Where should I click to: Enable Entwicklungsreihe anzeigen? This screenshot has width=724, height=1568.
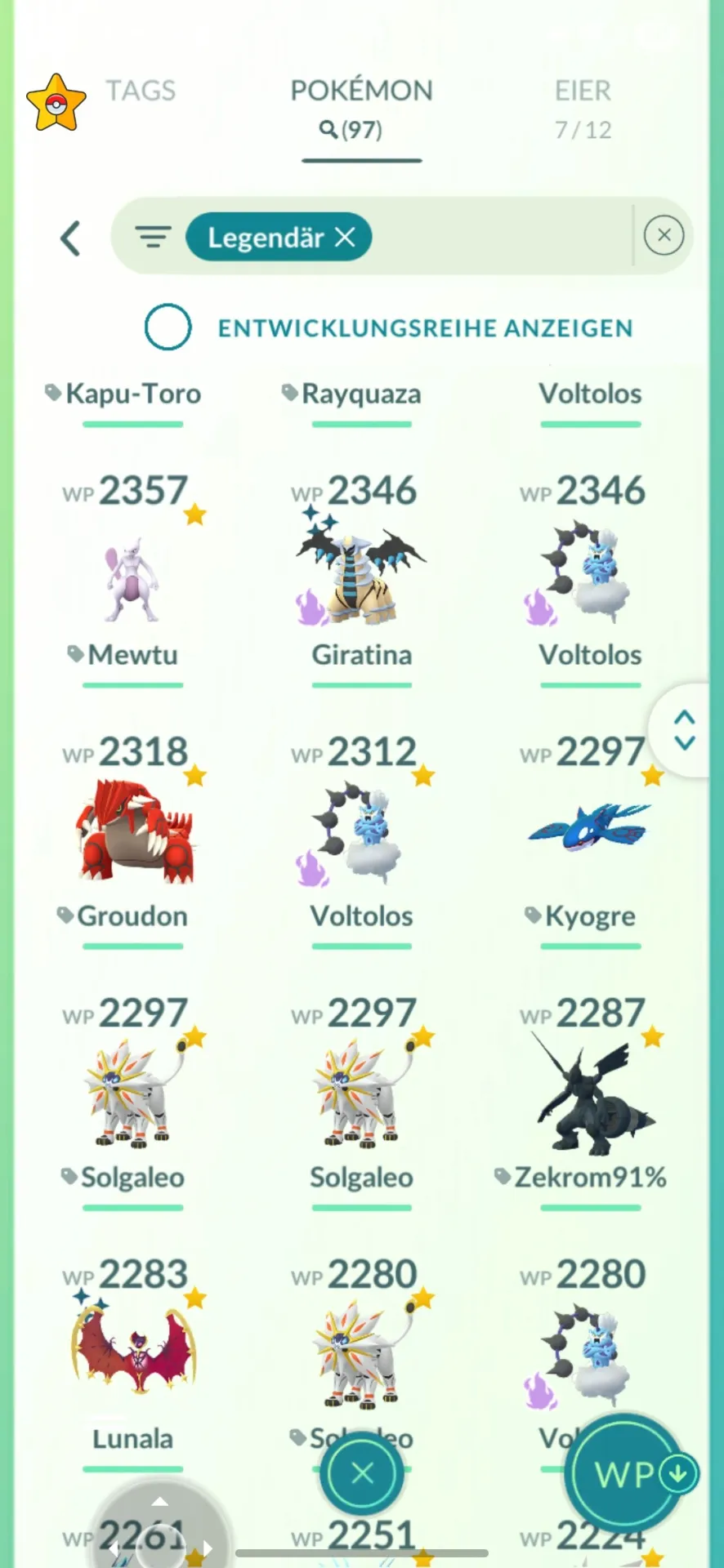tap(168, 327)
